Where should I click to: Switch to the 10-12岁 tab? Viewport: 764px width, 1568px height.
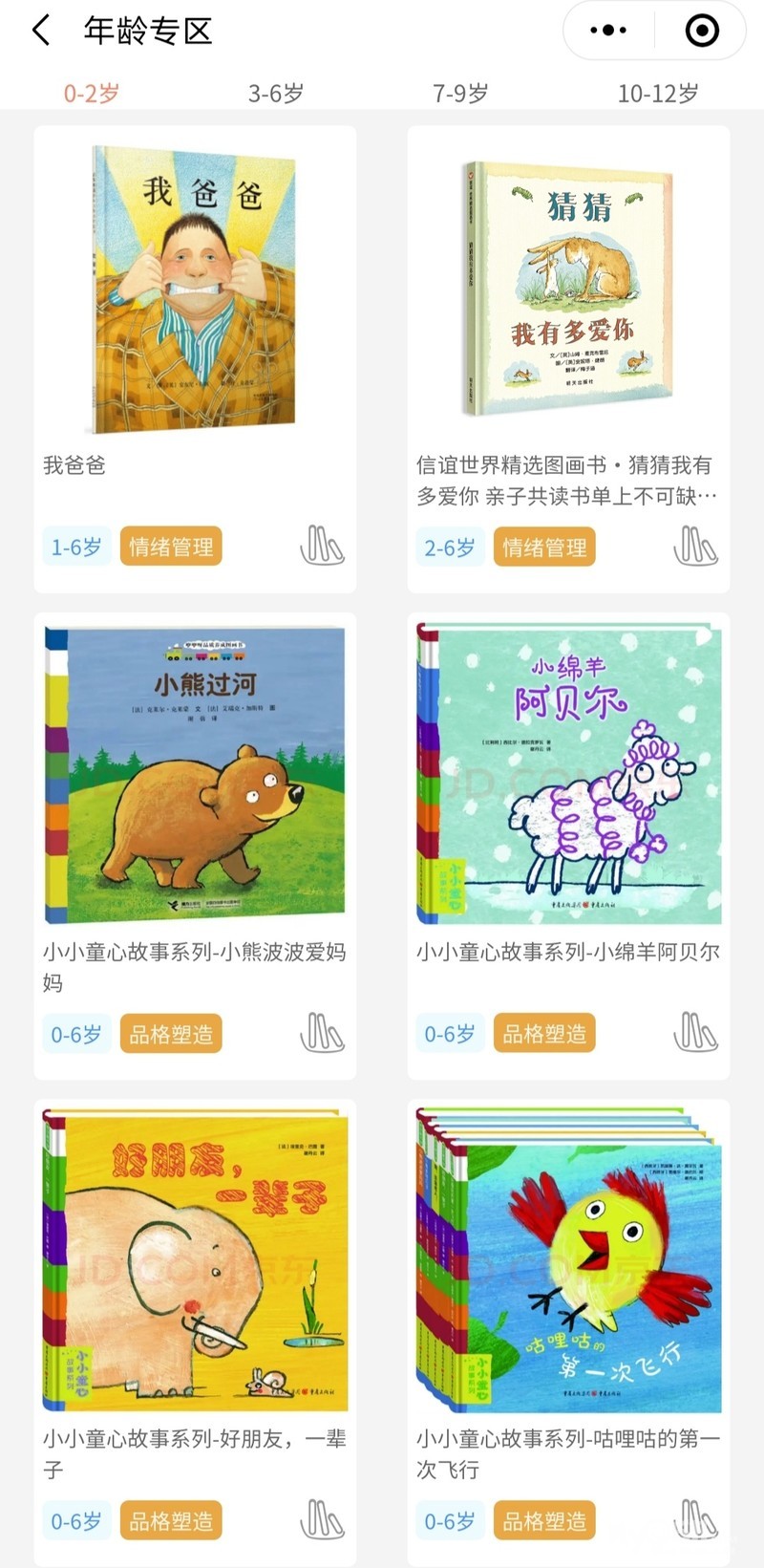click(x=658, y=93)
